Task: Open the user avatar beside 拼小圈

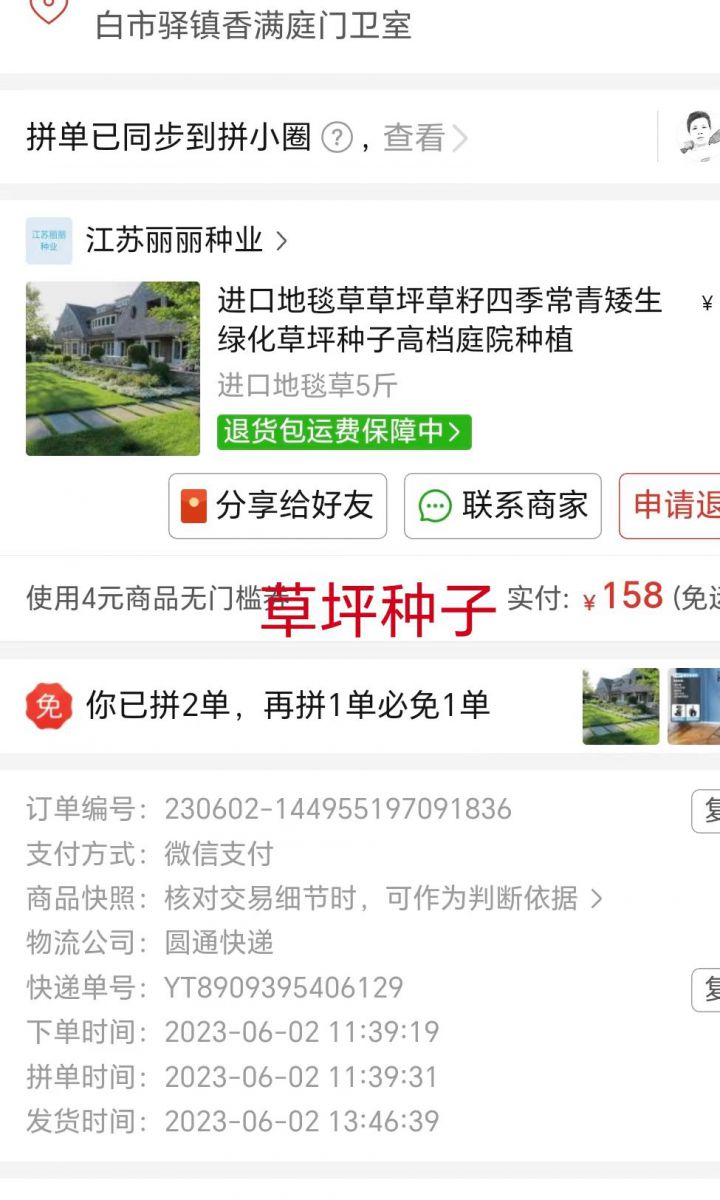Action: pos(697,137)
